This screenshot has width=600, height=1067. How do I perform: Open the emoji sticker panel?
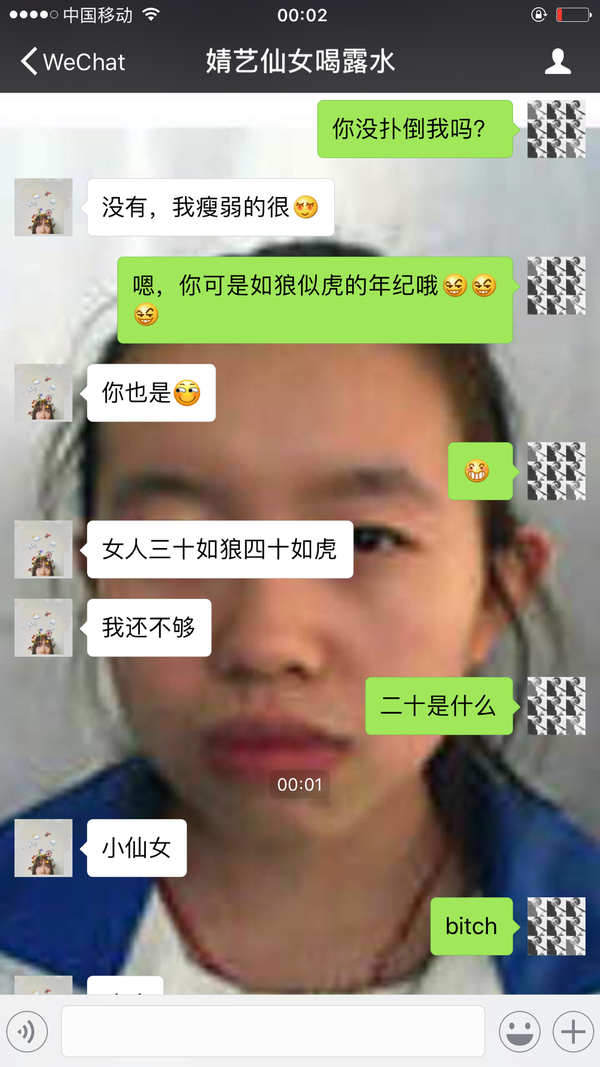[520, 1031]
